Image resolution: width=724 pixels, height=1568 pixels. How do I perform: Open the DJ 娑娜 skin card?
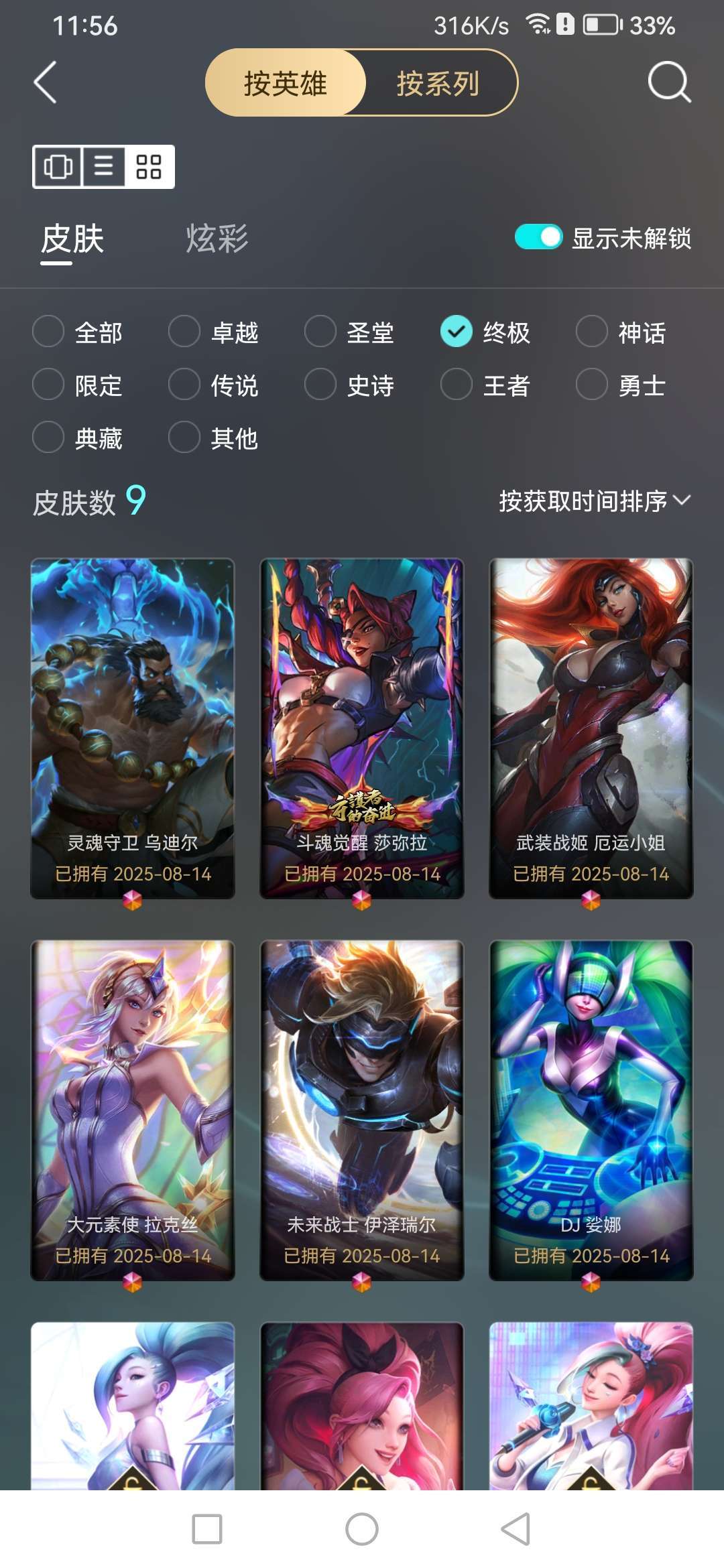pyautogui.click(x=591, y=1109)
